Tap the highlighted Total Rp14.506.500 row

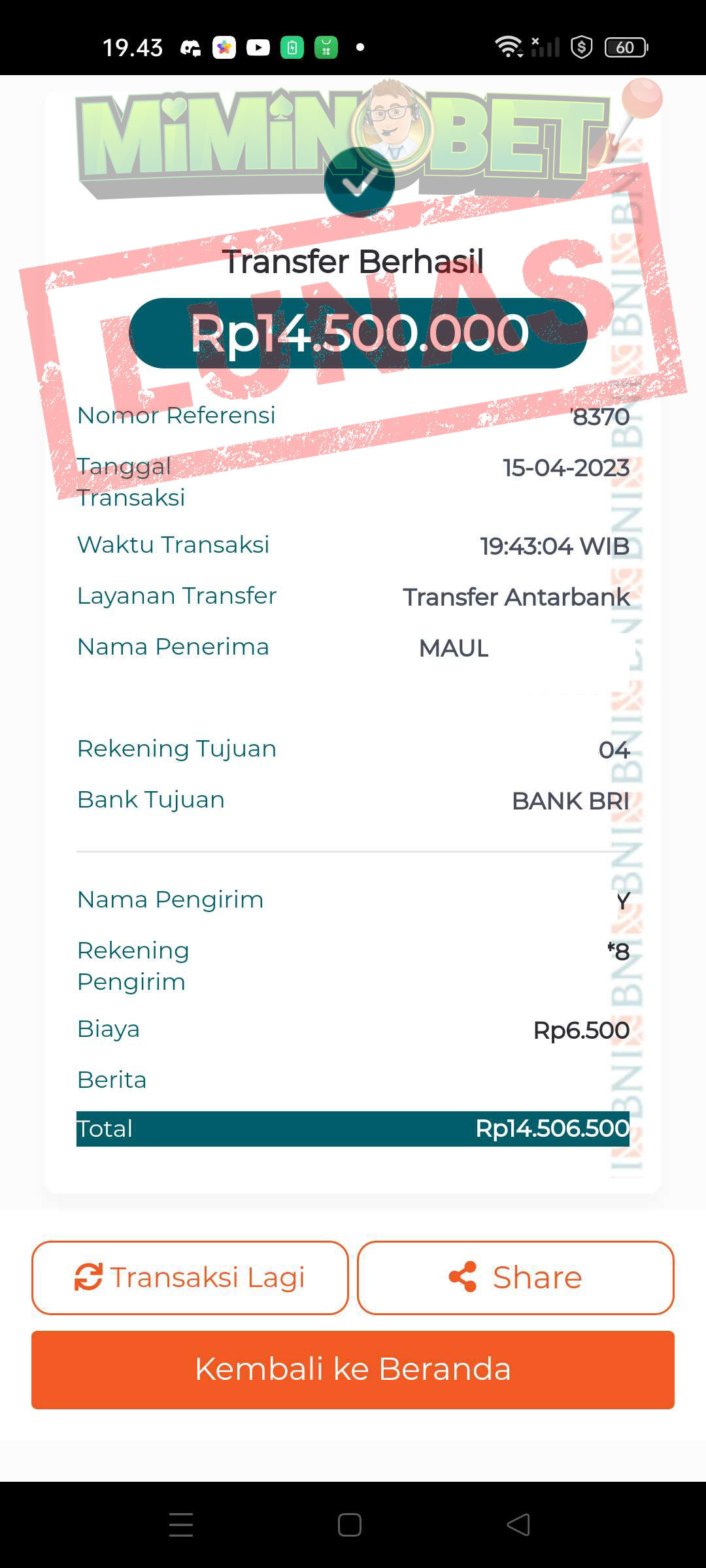[x=353, y=1128]
